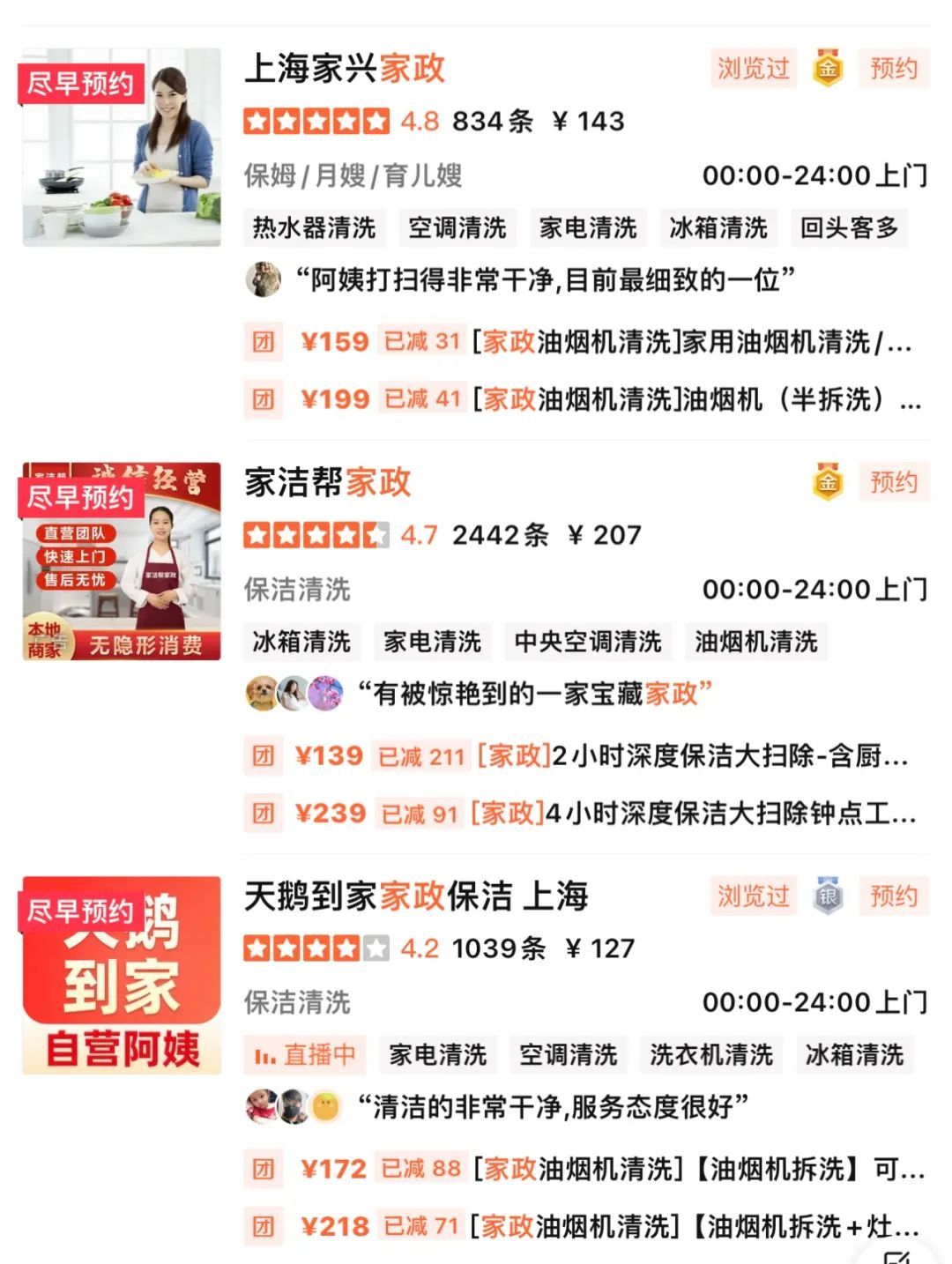Tap 预约 for 天鹅到家家政保洁
952x1264 pixels.
click(893, 896)
